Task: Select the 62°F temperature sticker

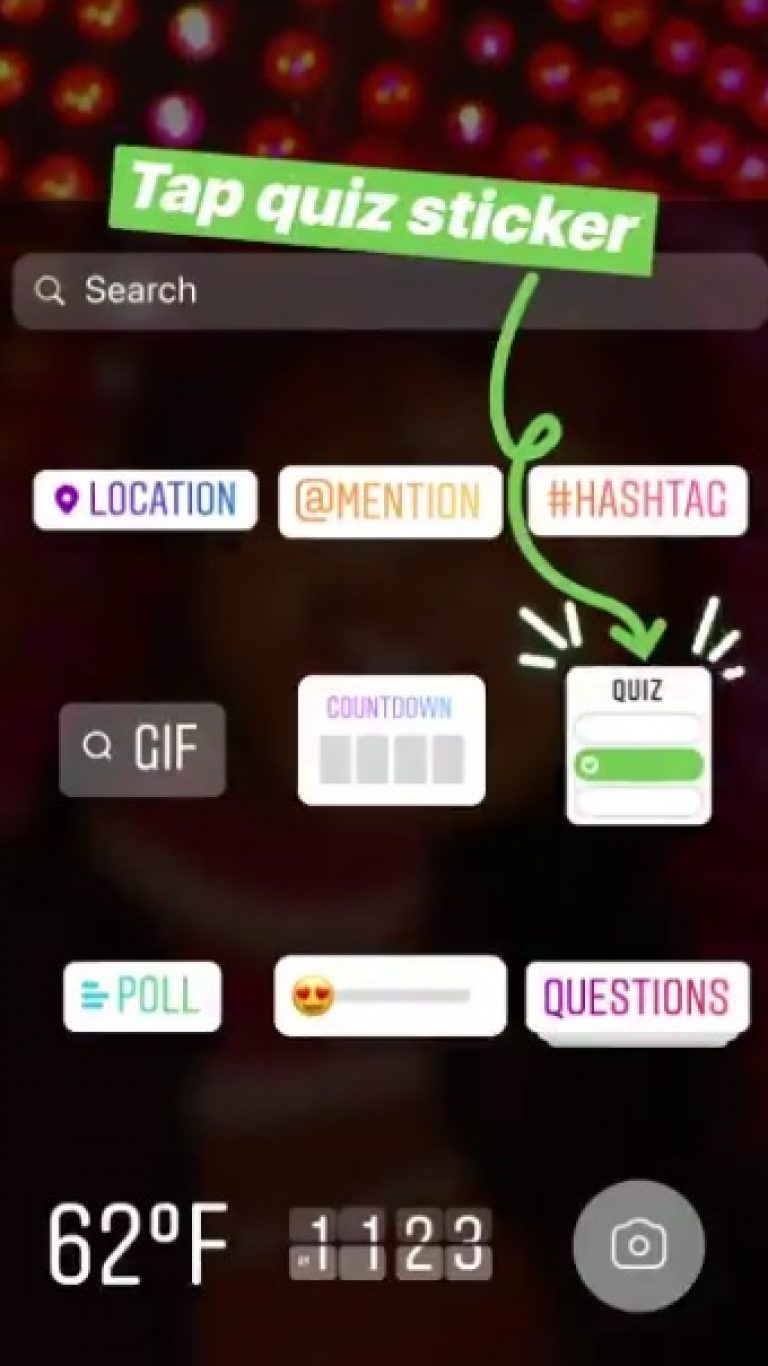Action: 138,1246
